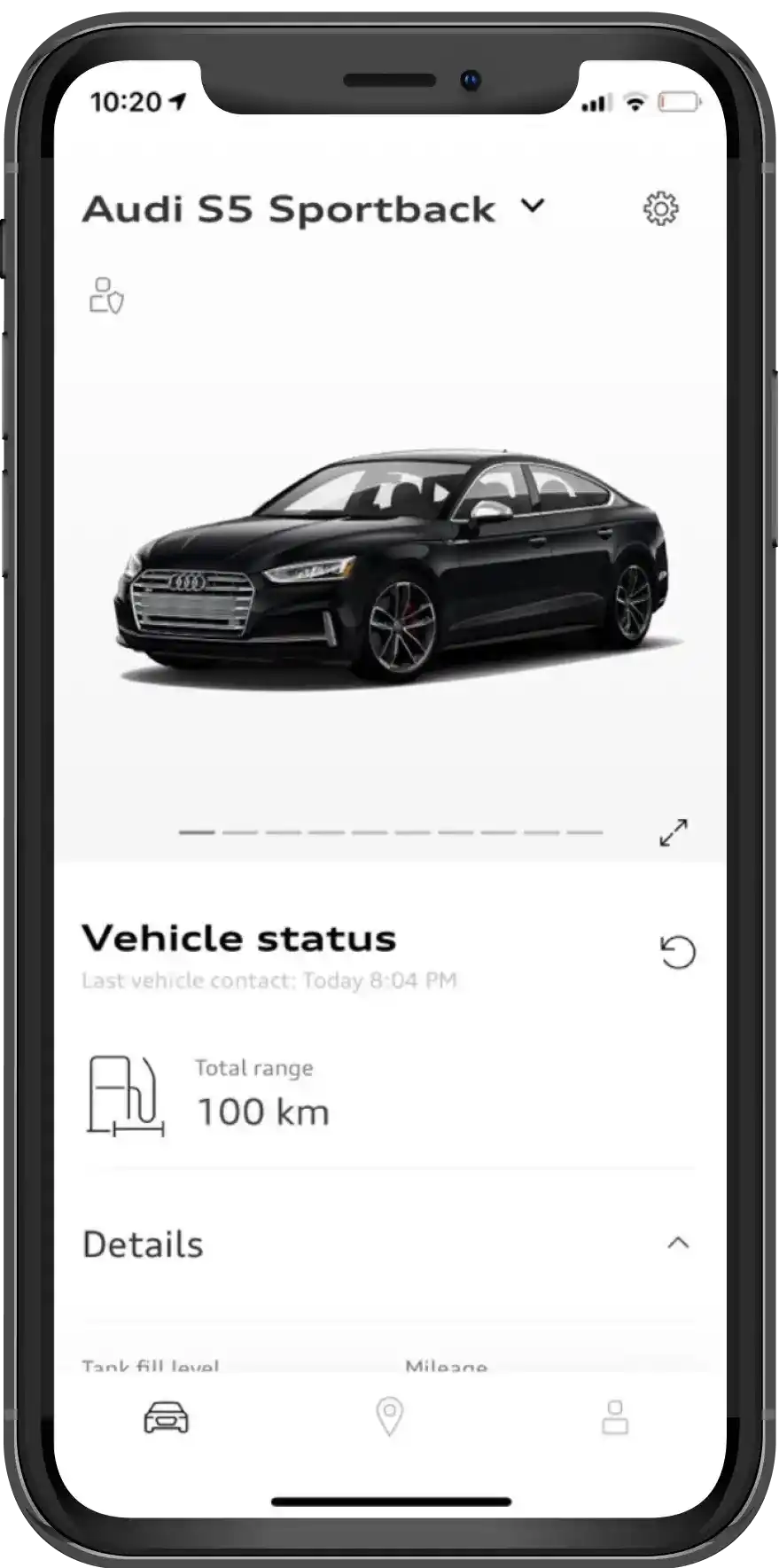
Task: Collapse the Details section
Action: click(x=678, y=1243)
